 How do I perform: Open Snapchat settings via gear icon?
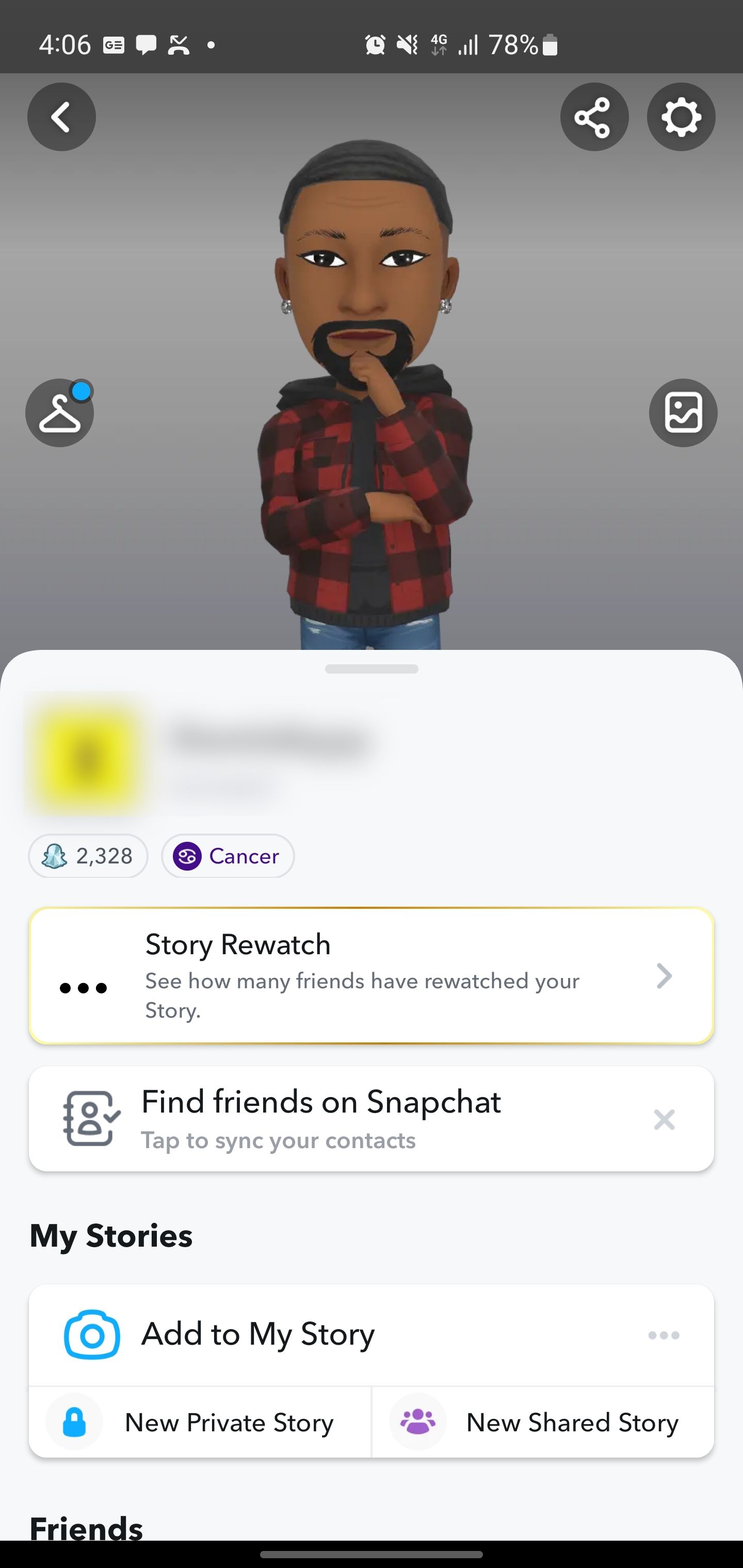[x=681, y=116]
